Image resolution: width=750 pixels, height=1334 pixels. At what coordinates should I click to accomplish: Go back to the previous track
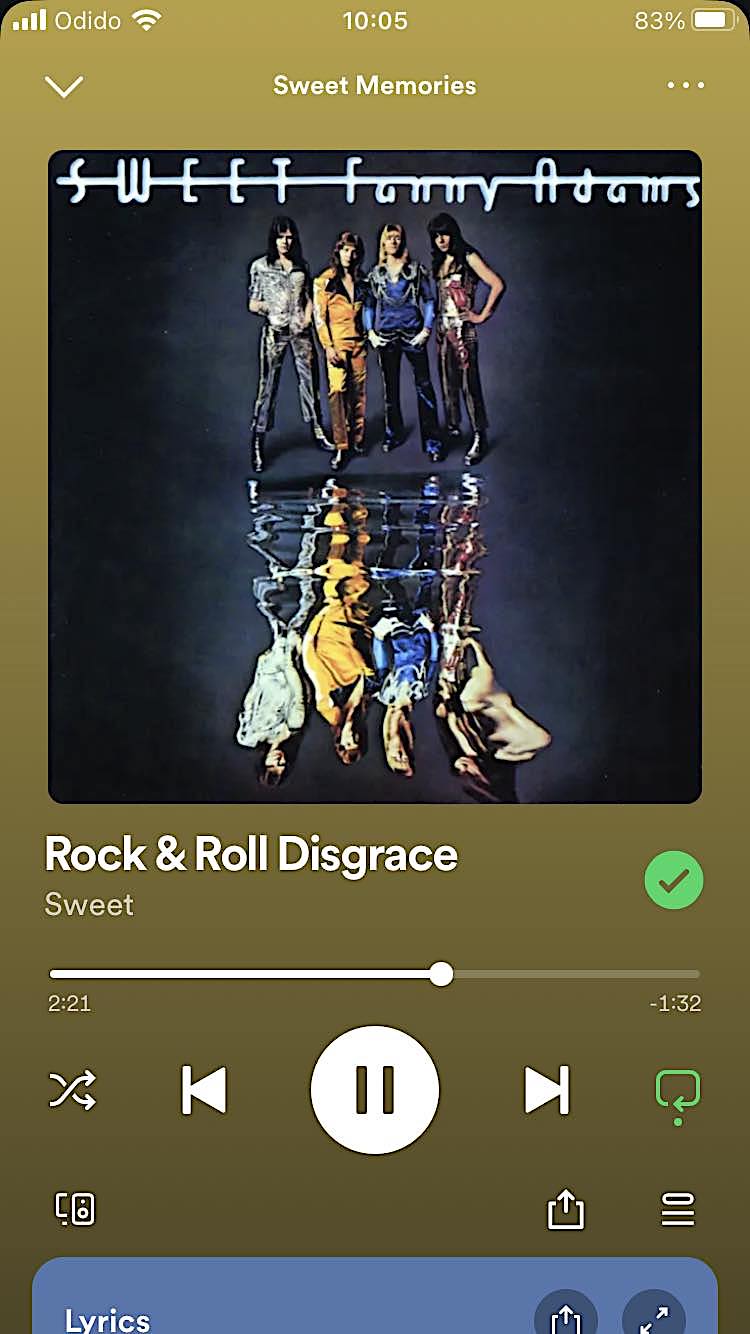[204, 1089]
